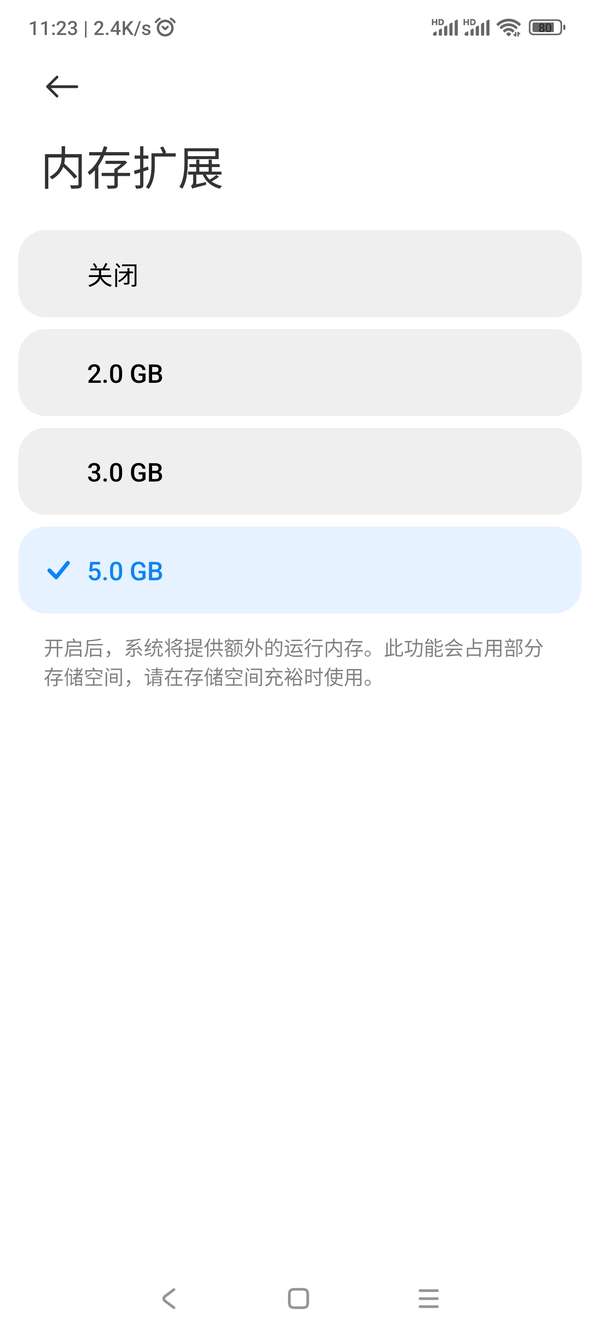Tap the system home button
The image size is (600, 1333).
298,1298
